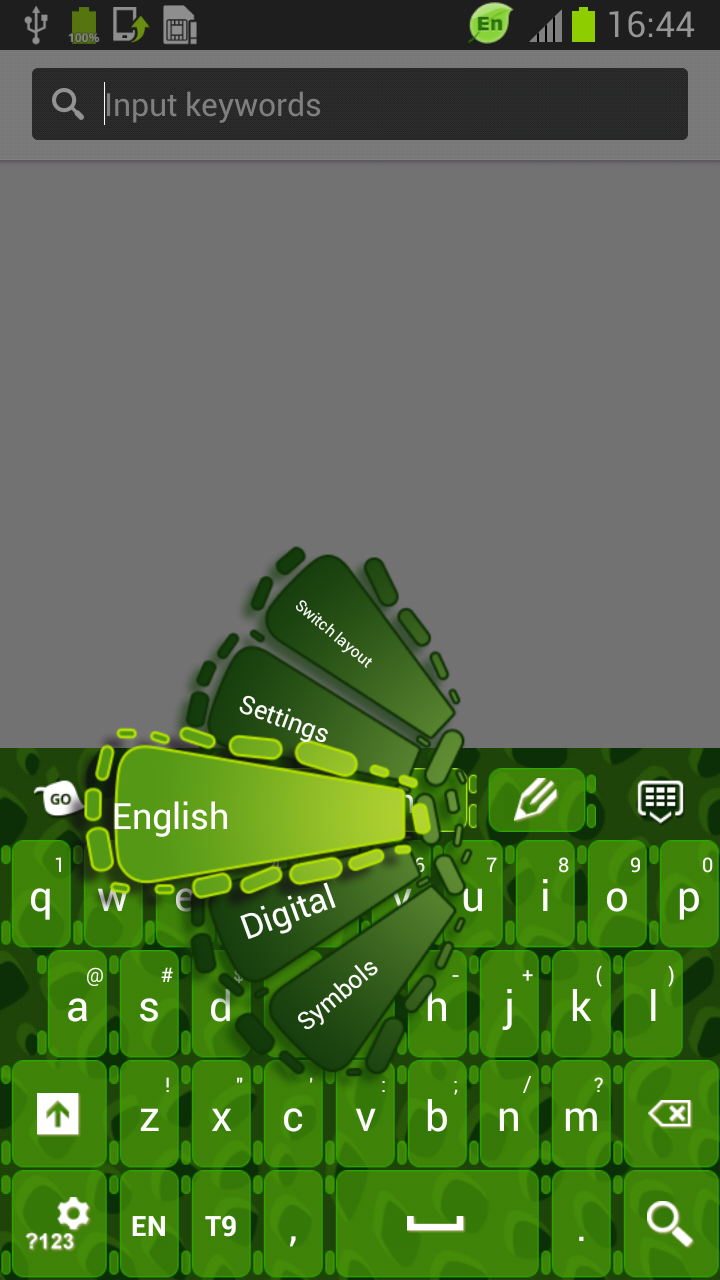Select the keyboard layout grid icon
Viewport: 720px width, 1280px height.
[x=660, y=800]
